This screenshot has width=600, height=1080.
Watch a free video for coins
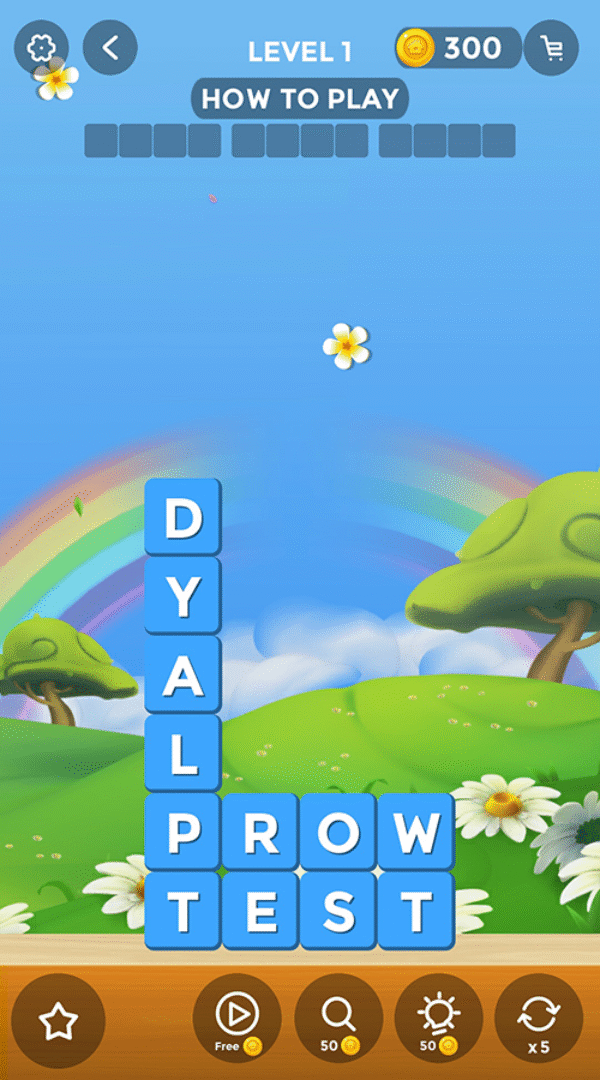237,1019
